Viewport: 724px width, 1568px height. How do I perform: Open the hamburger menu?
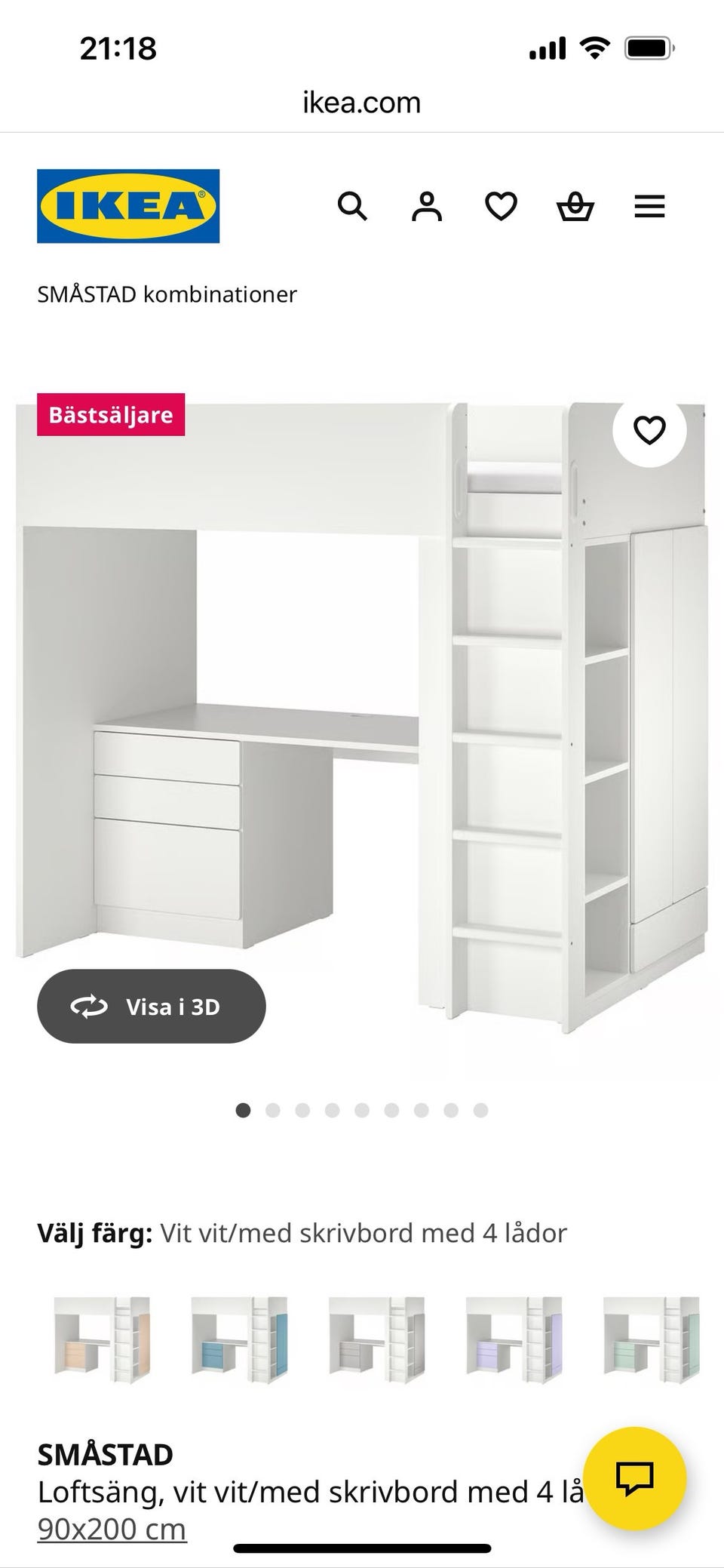(649, 206)
